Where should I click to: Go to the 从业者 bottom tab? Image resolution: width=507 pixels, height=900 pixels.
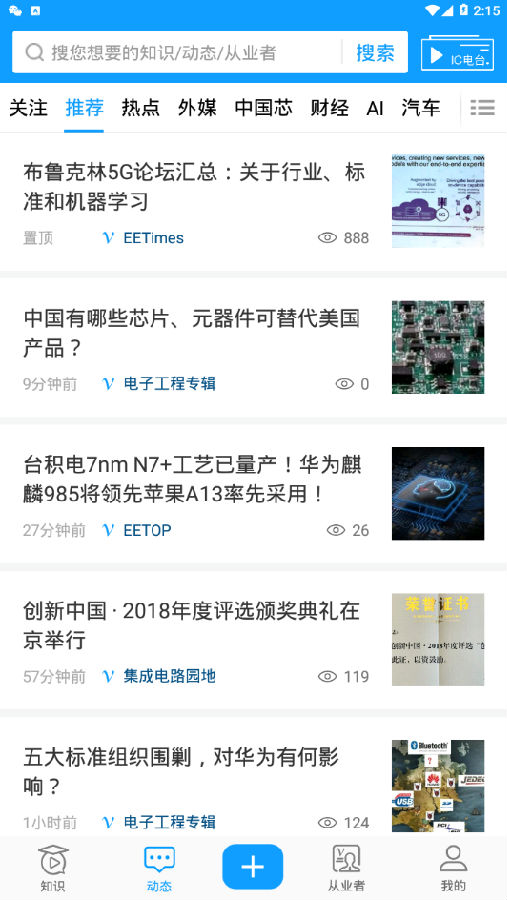(x=346, y=868)
